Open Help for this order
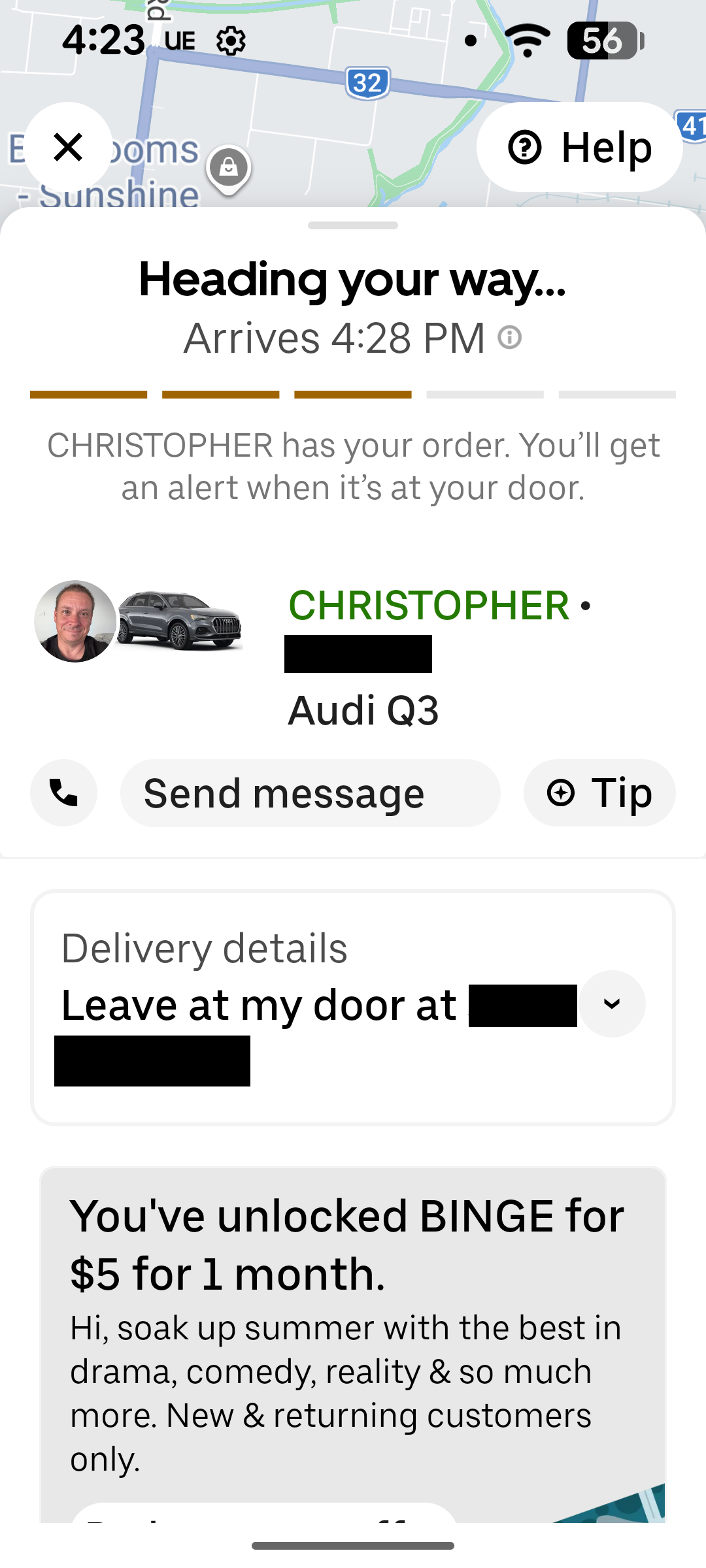The image size is (706, 1568). click(x=579, y=147)
